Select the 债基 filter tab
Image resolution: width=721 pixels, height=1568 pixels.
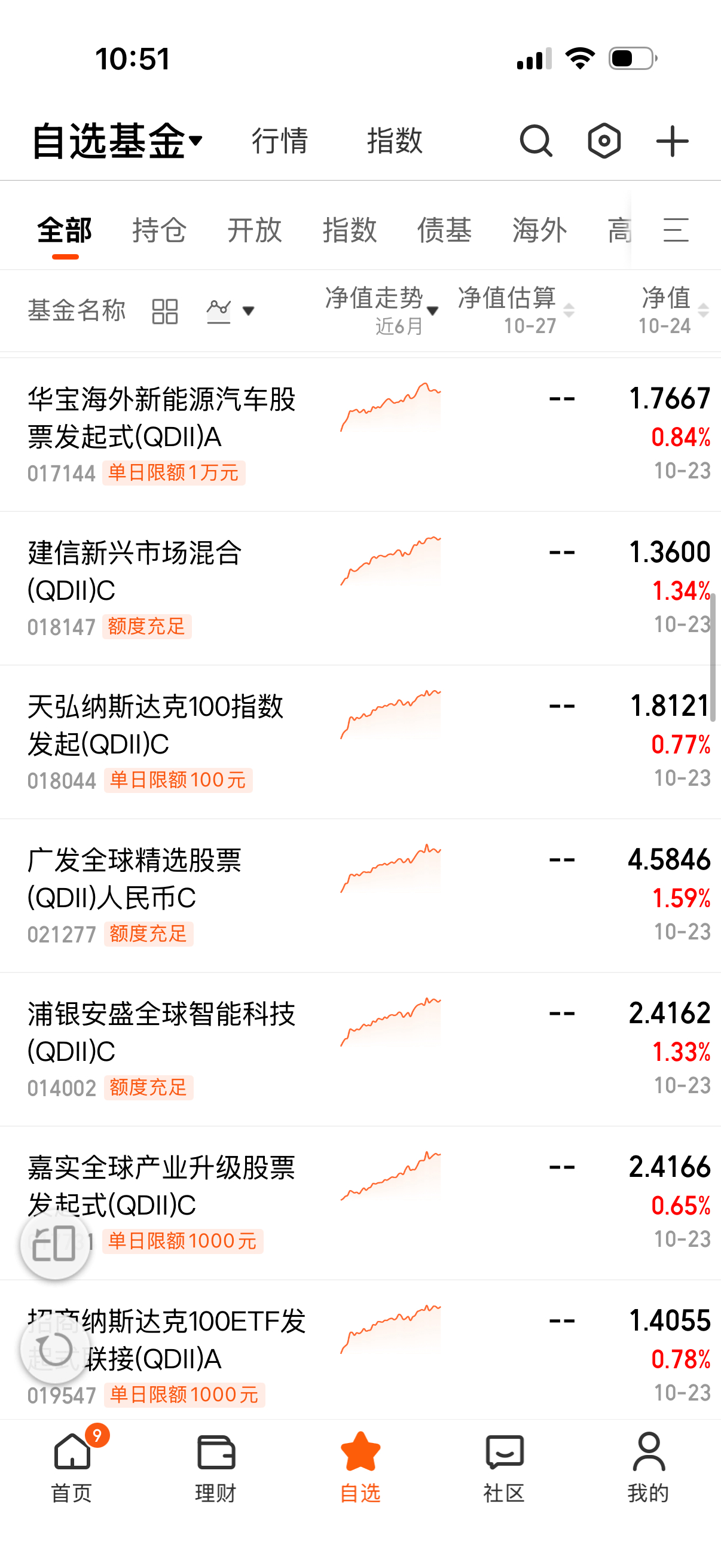coord(444,230)
